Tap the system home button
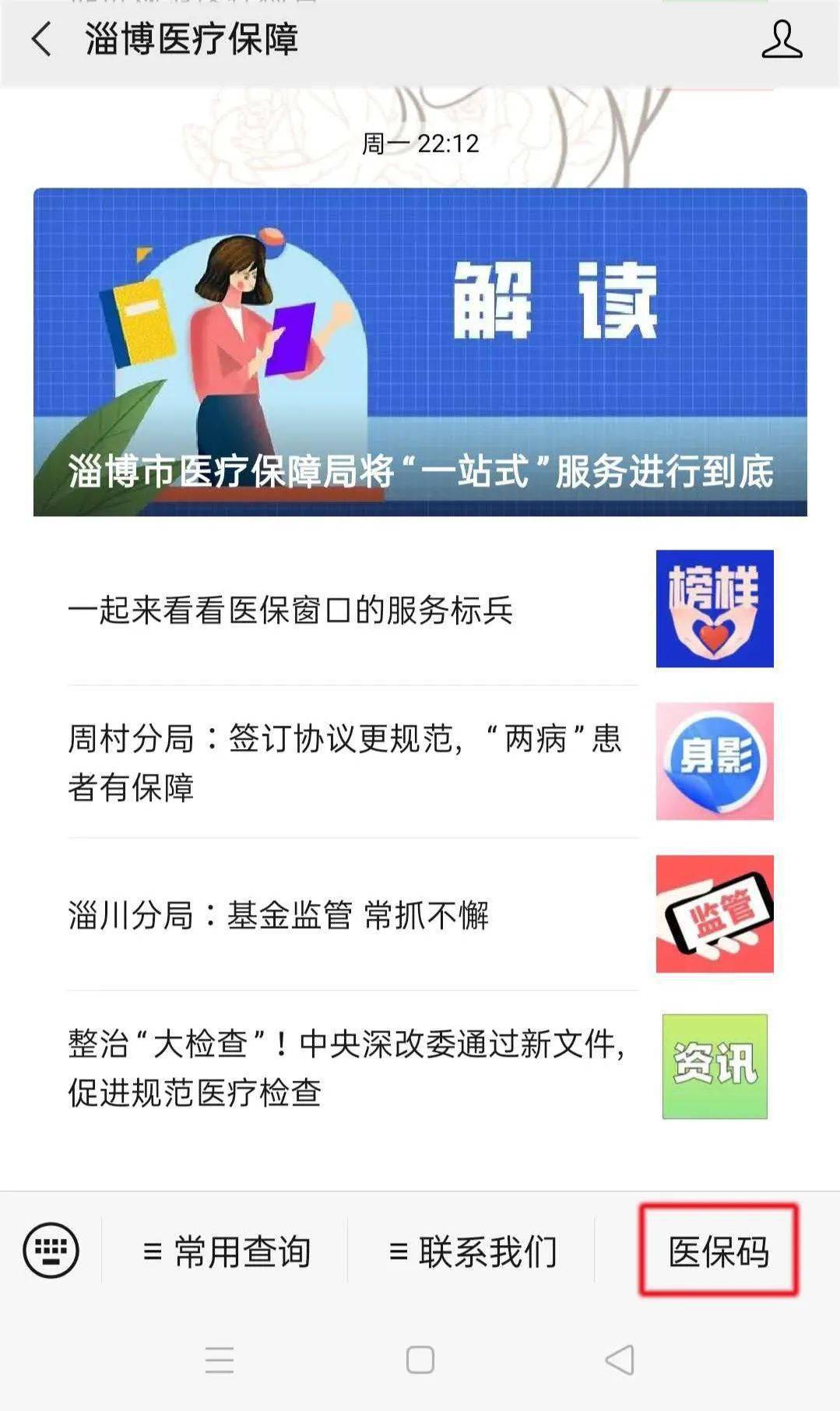840x1411 pixels. click(x=420, y=1360)
